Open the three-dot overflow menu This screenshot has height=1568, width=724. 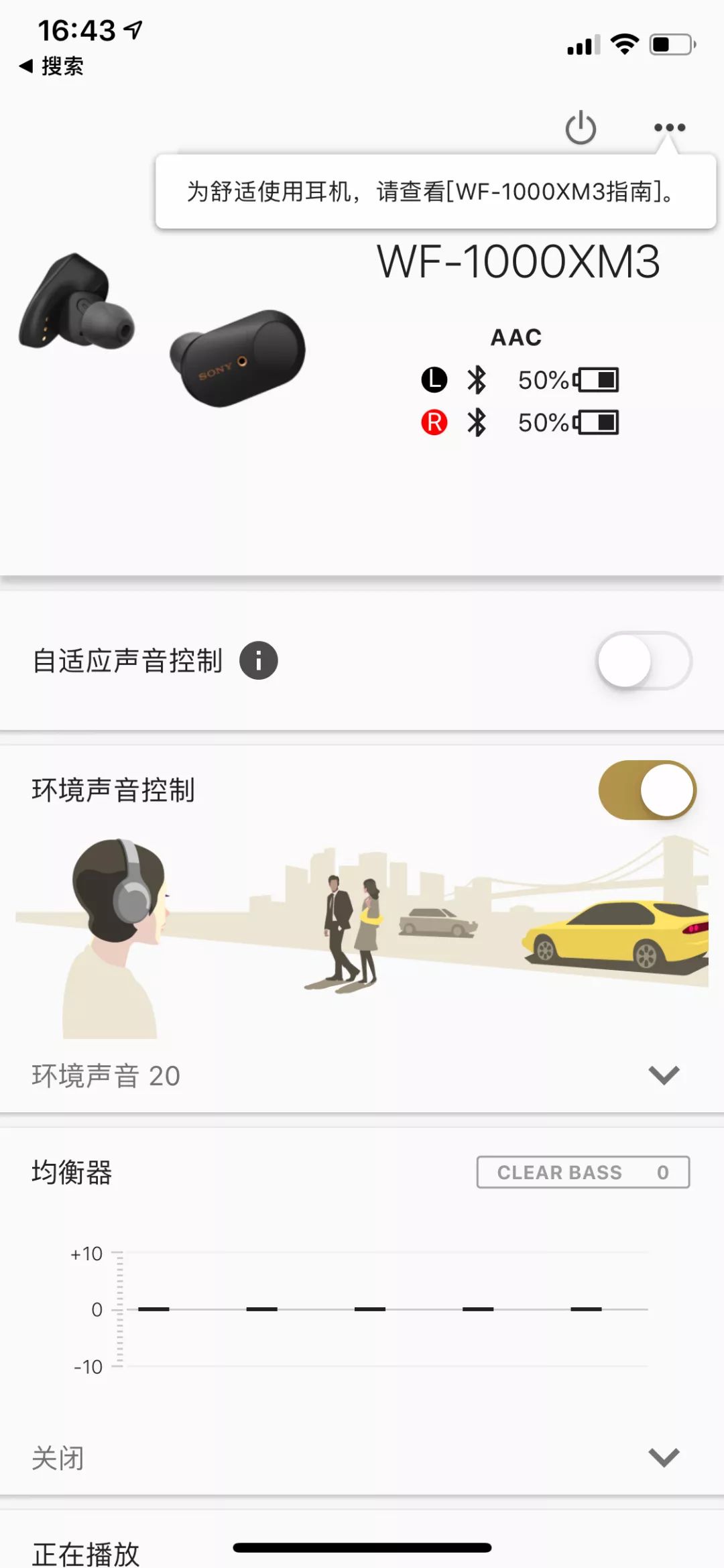[x=668, y=127]
